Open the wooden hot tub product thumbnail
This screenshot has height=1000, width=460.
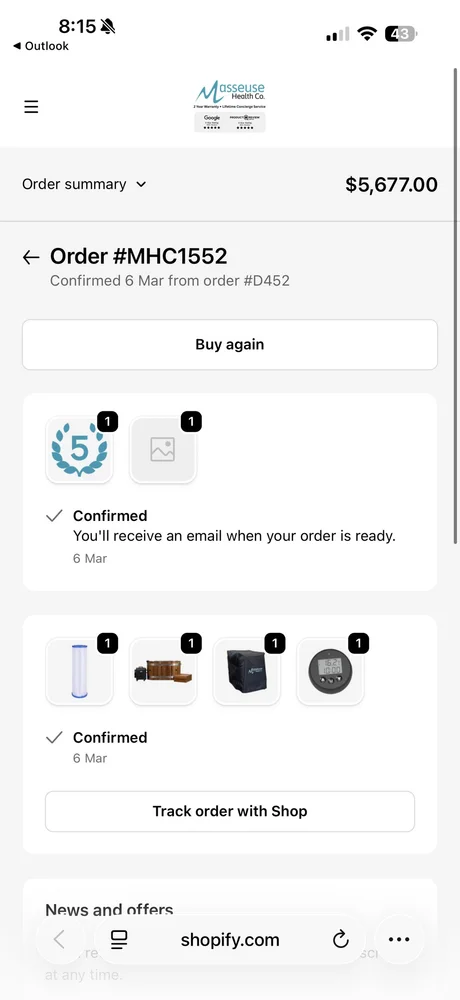[163, 672]
